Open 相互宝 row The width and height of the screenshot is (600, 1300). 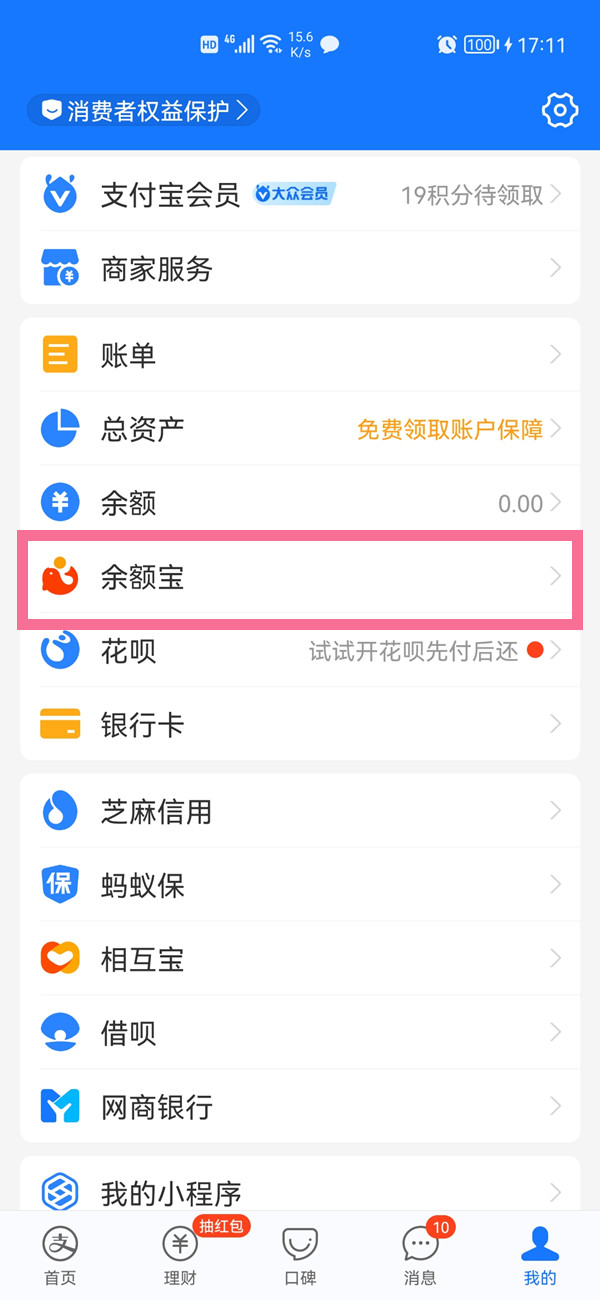[x=300, y=959]
